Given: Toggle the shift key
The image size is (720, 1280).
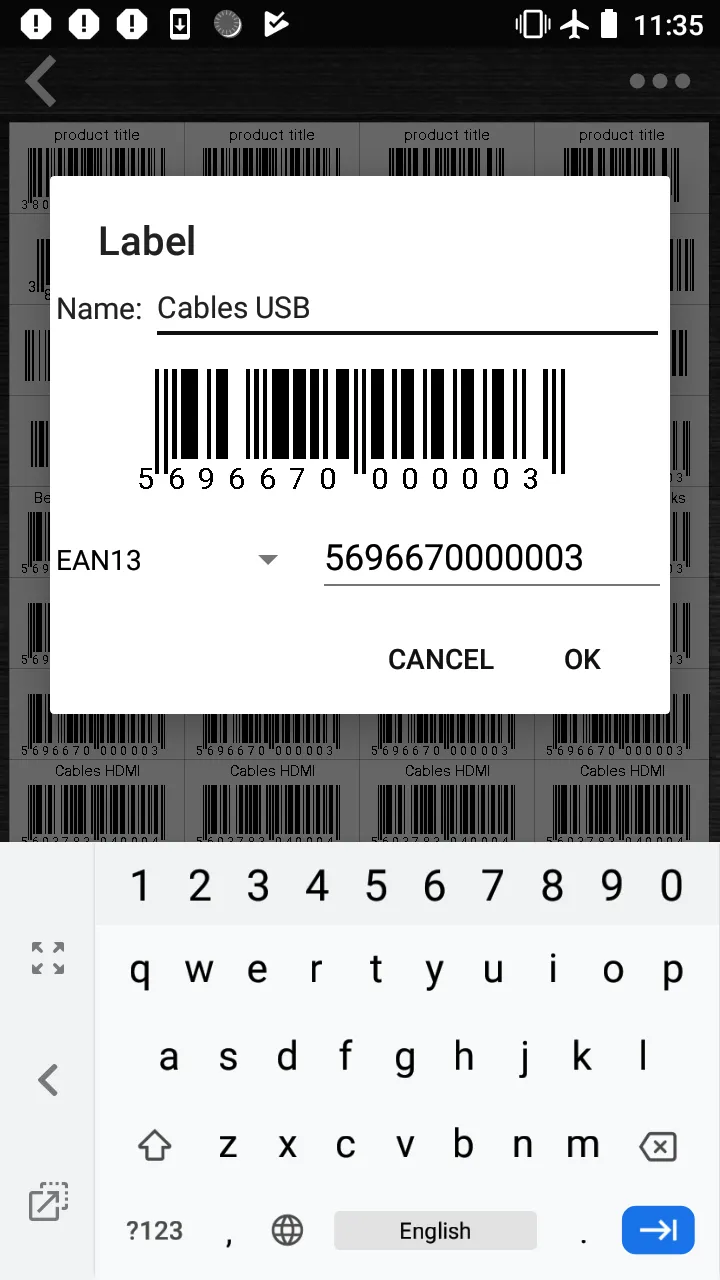Looking at the screenshot, I should 155,1146.
